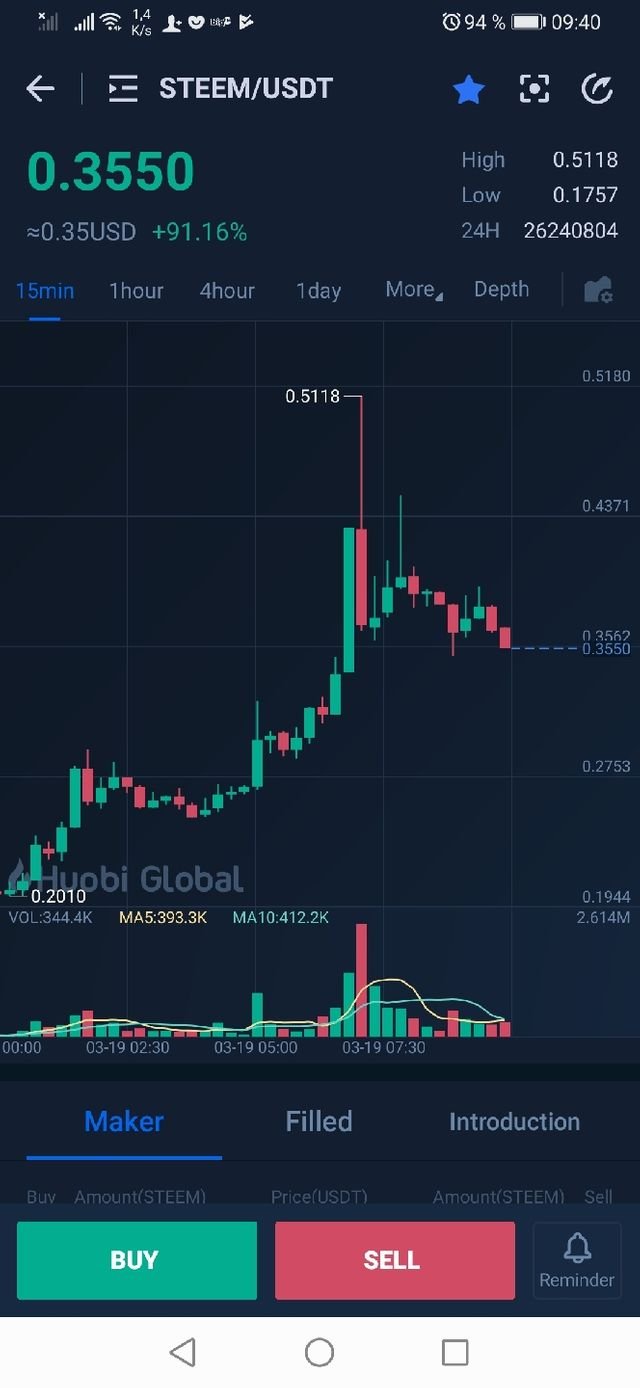This screenshot has width=640, height=1388.
Task: View the Maker order book tab
Action: pyautogui.click(x=124, y=1122)
